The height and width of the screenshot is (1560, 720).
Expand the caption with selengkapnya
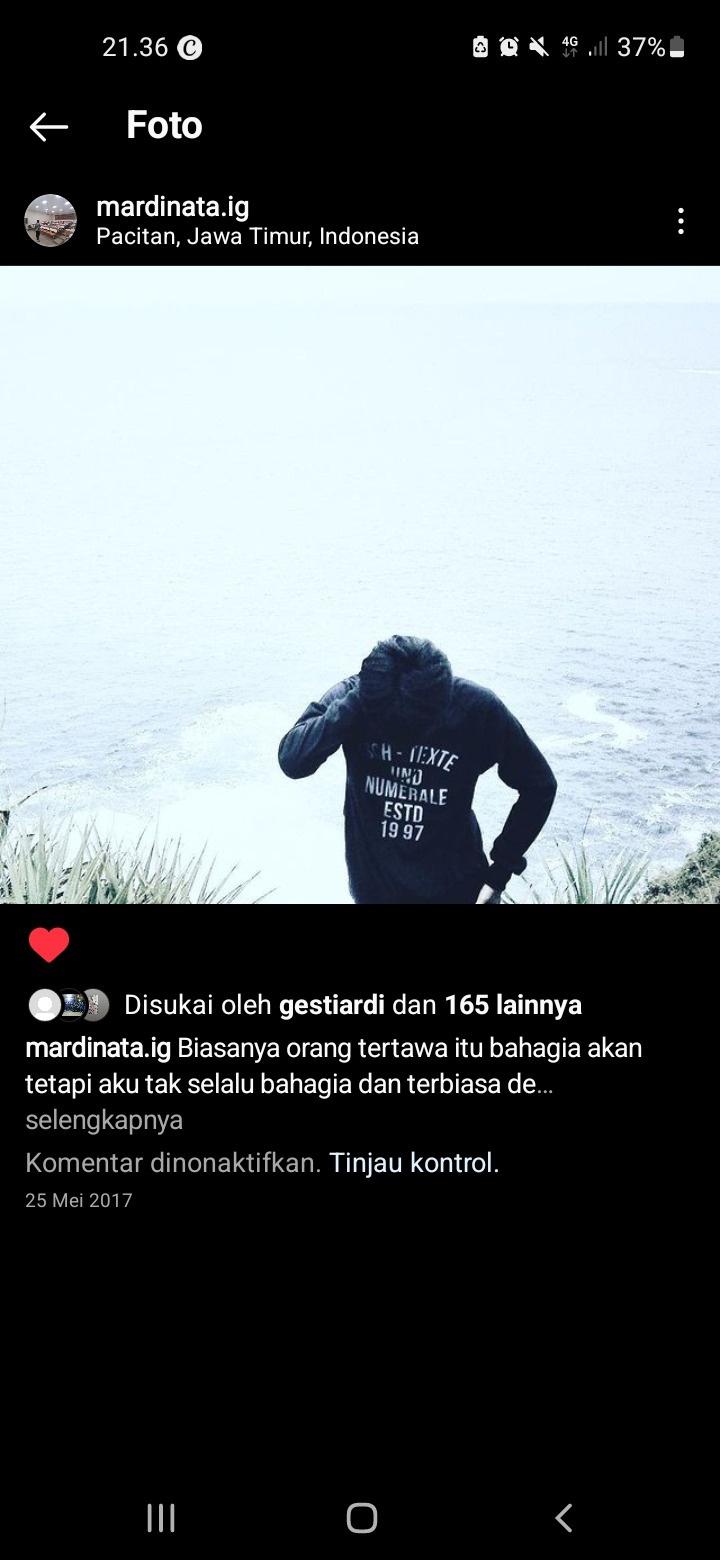pos(104,1120)
